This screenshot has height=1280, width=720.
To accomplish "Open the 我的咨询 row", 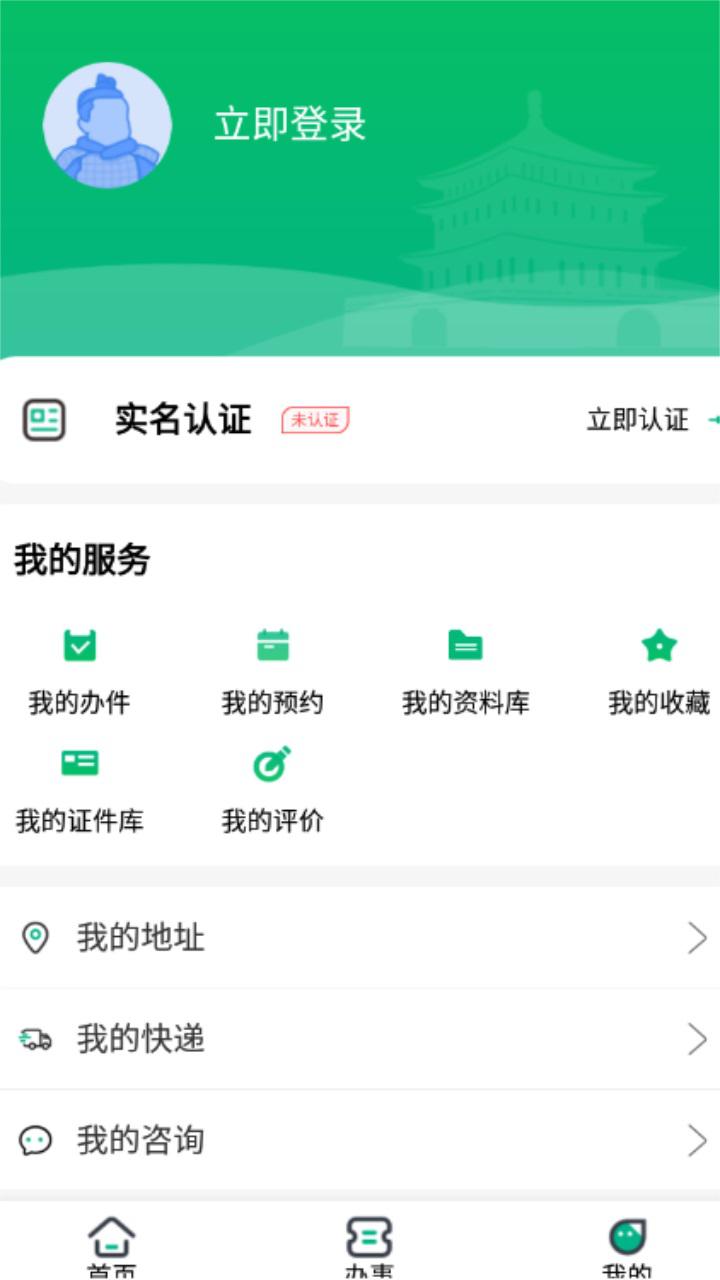I will point(360,1140).
